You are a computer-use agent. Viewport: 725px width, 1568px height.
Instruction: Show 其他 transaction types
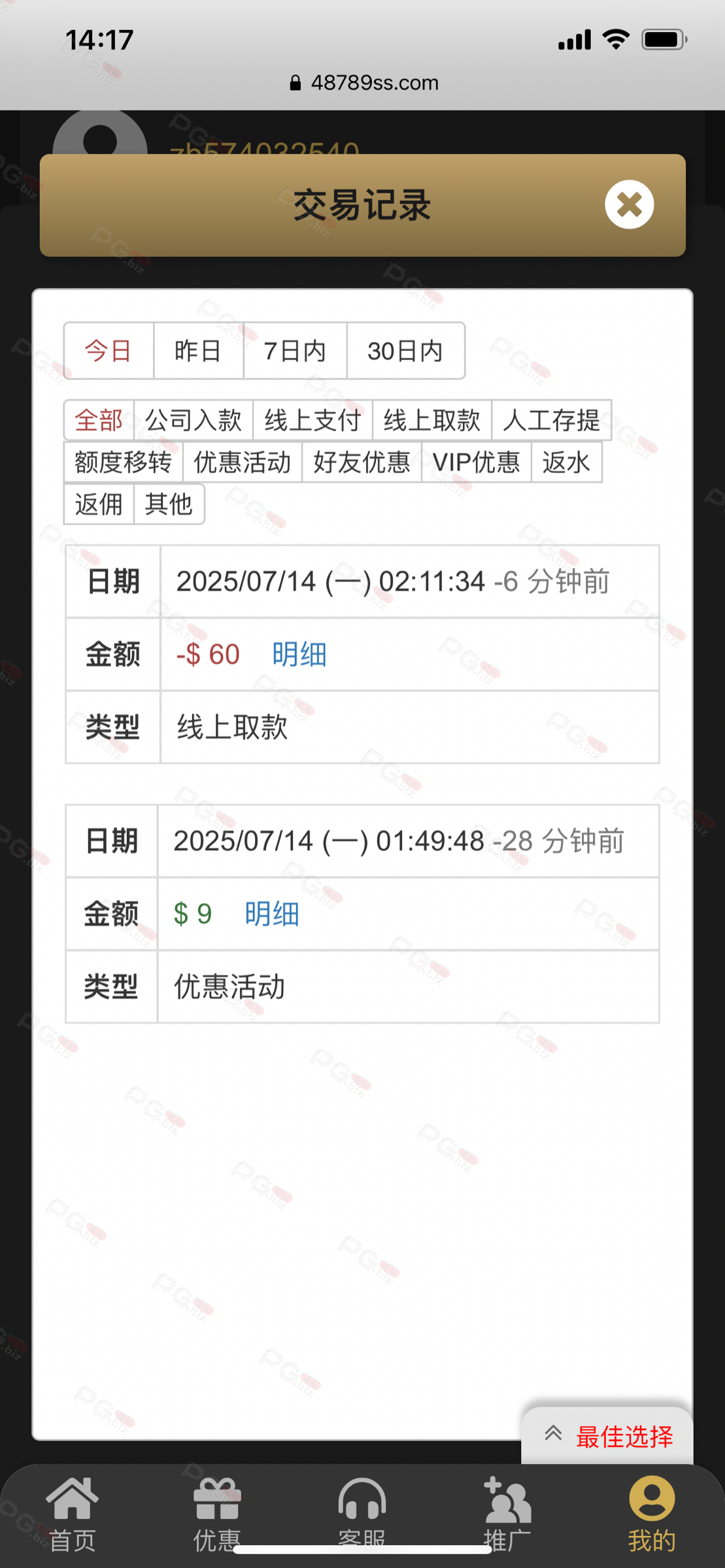169,504
